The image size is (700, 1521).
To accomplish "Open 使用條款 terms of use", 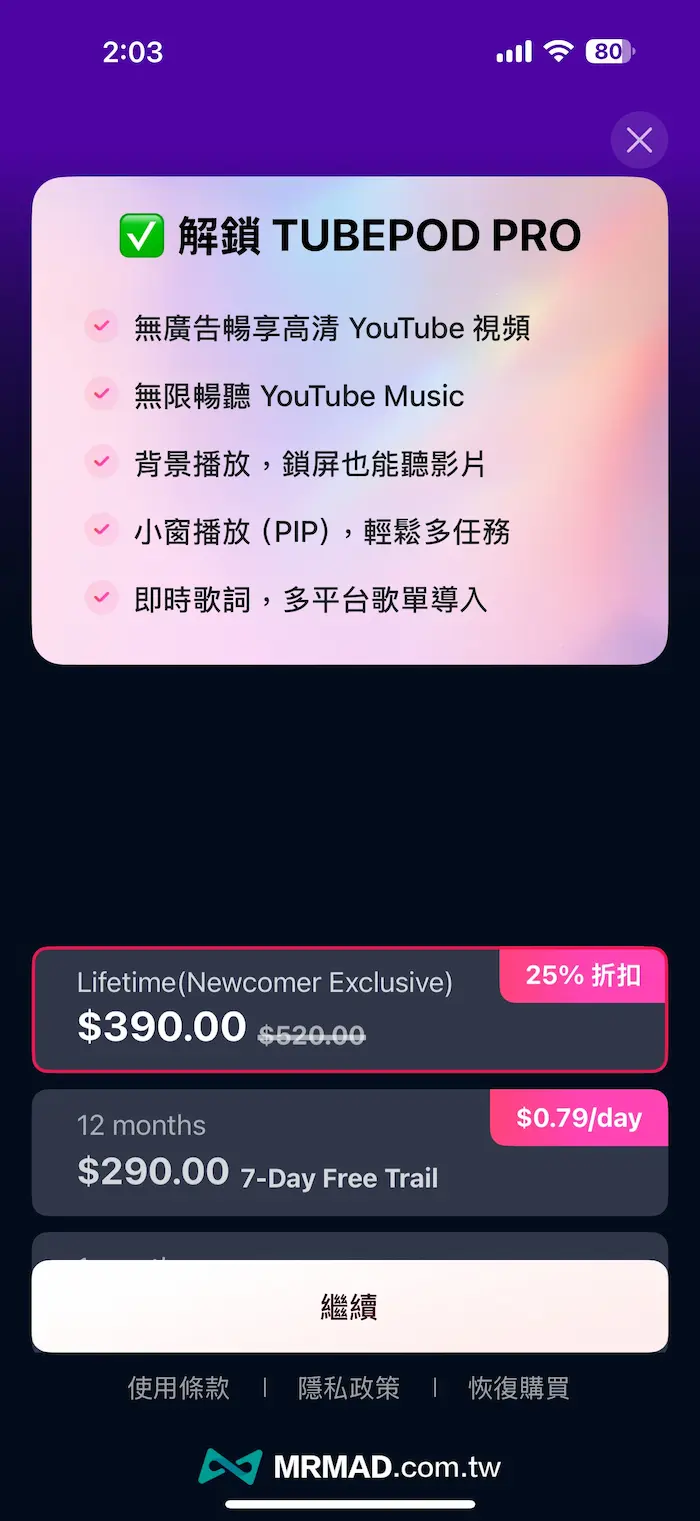I will 179,1388.
